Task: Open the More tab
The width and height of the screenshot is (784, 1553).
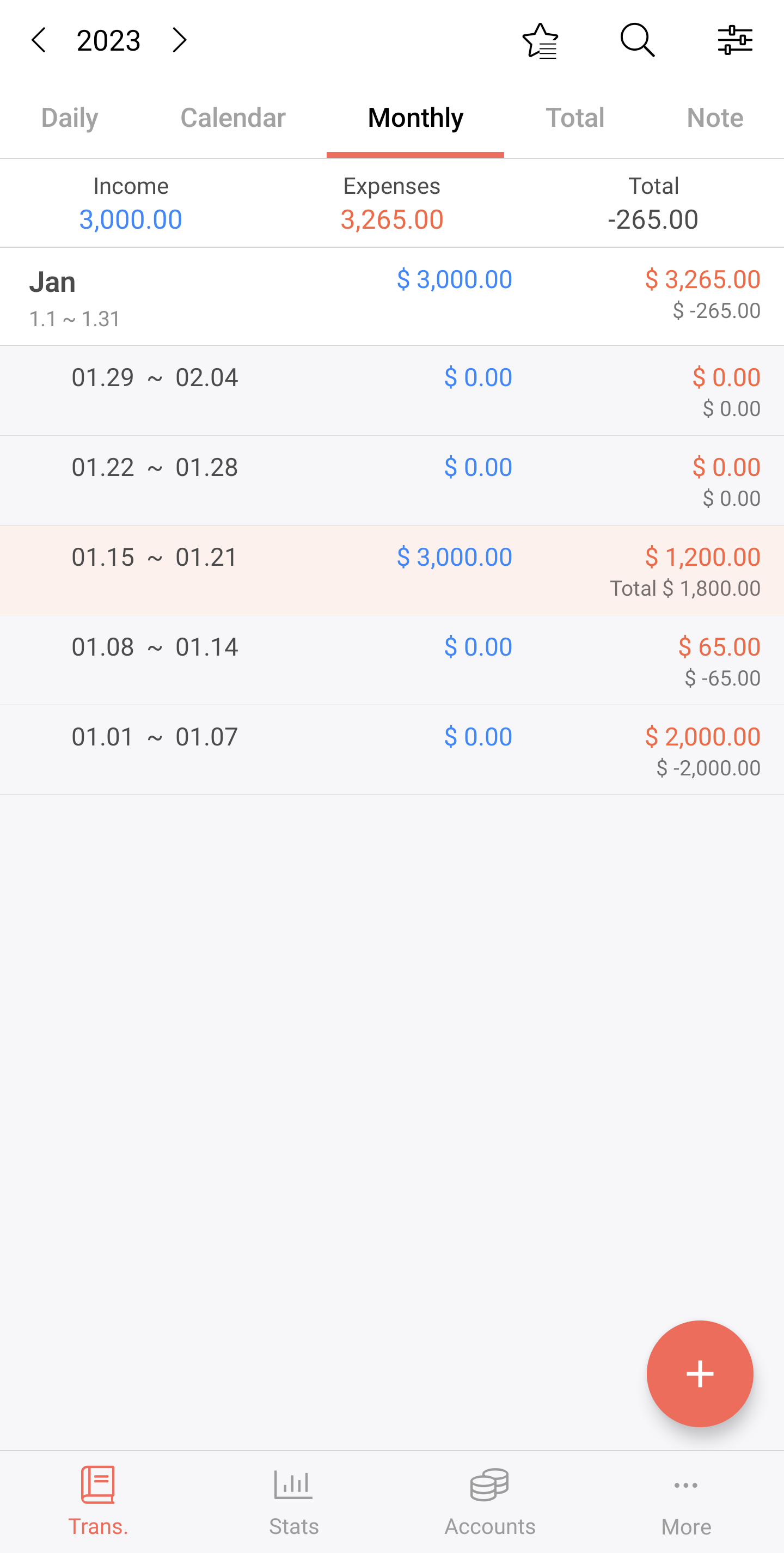Action: 686,1501
